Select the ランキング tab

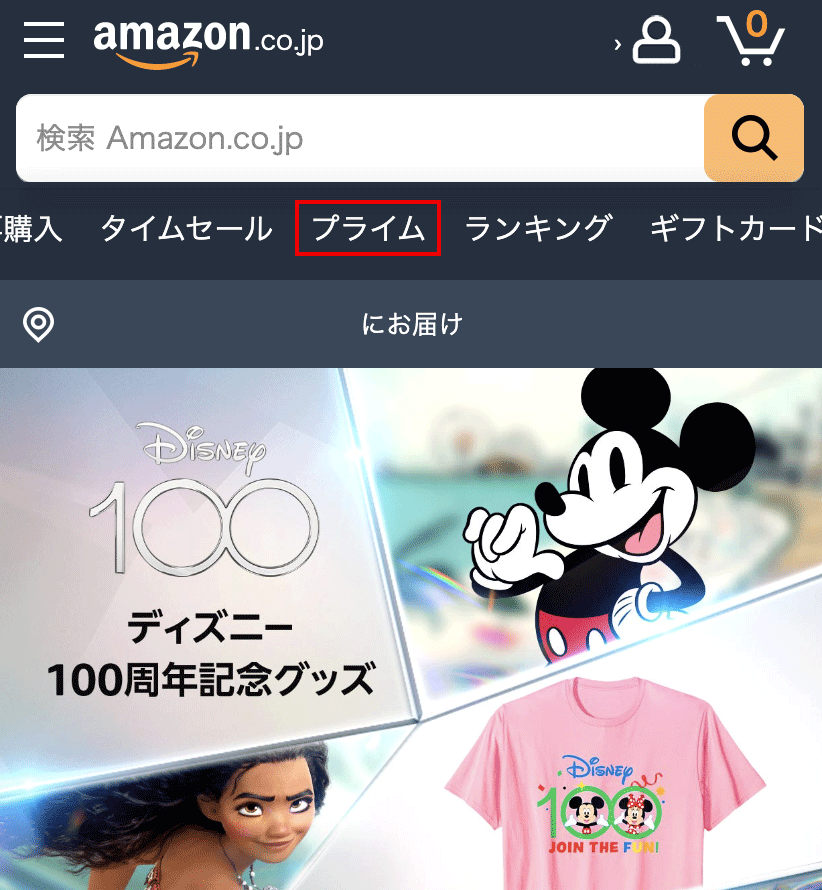coord(537,229)
